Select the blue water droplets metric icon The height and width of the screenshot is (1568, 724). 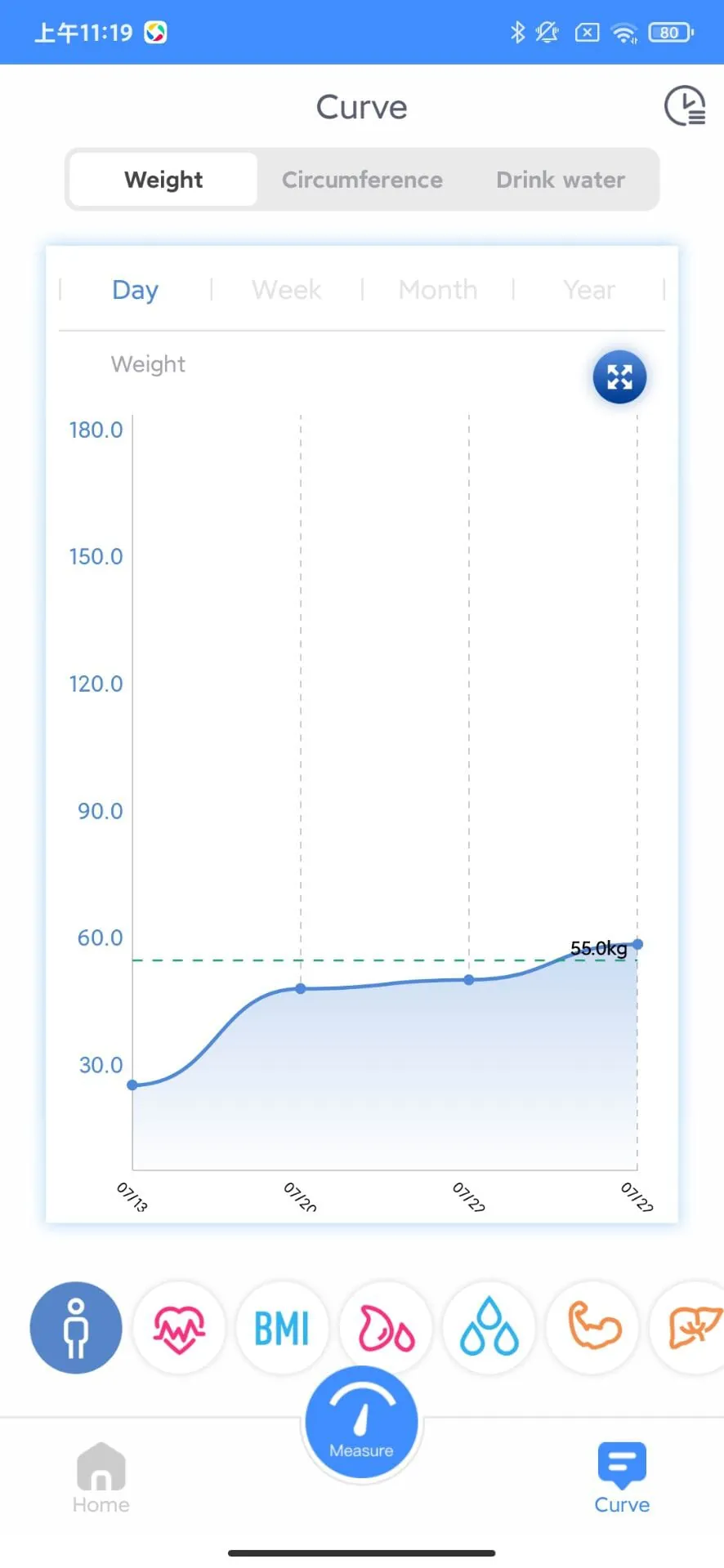(489, 1328)
